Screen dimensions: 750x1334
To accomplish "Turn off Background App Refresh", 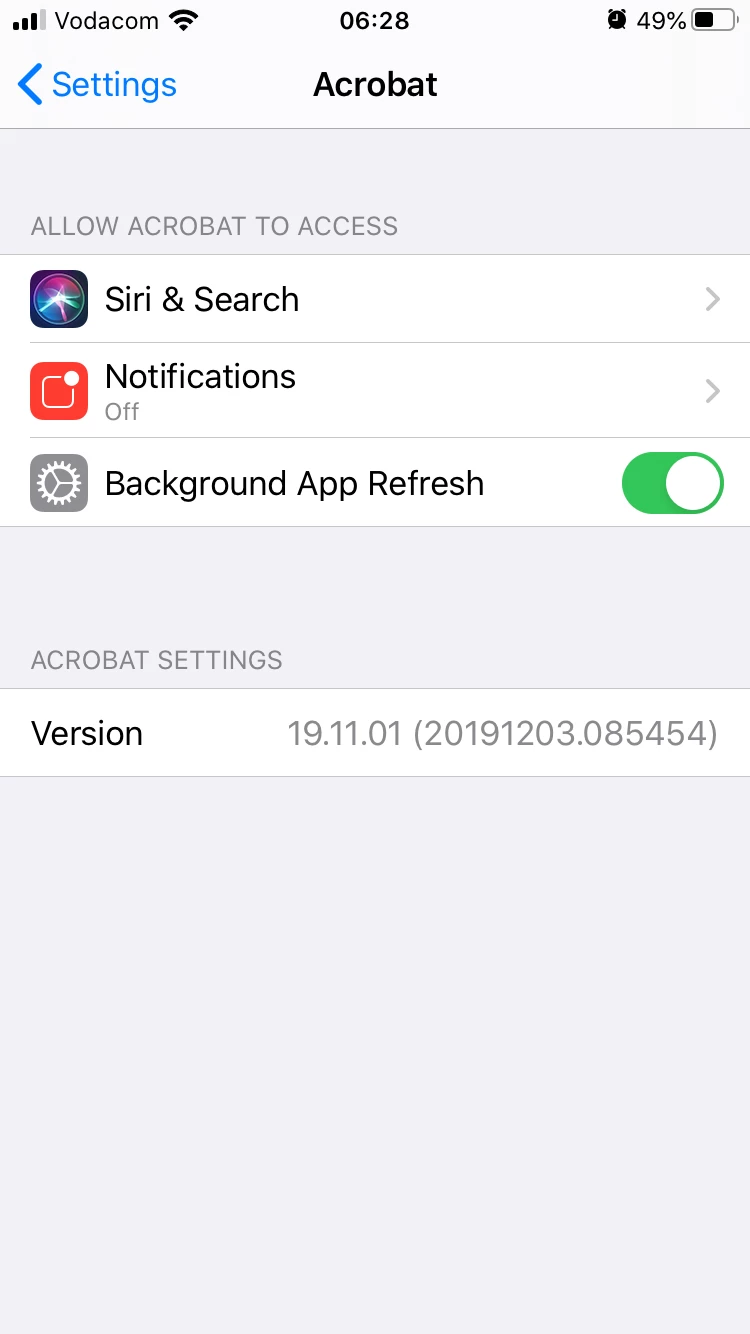I will [671, 483].
